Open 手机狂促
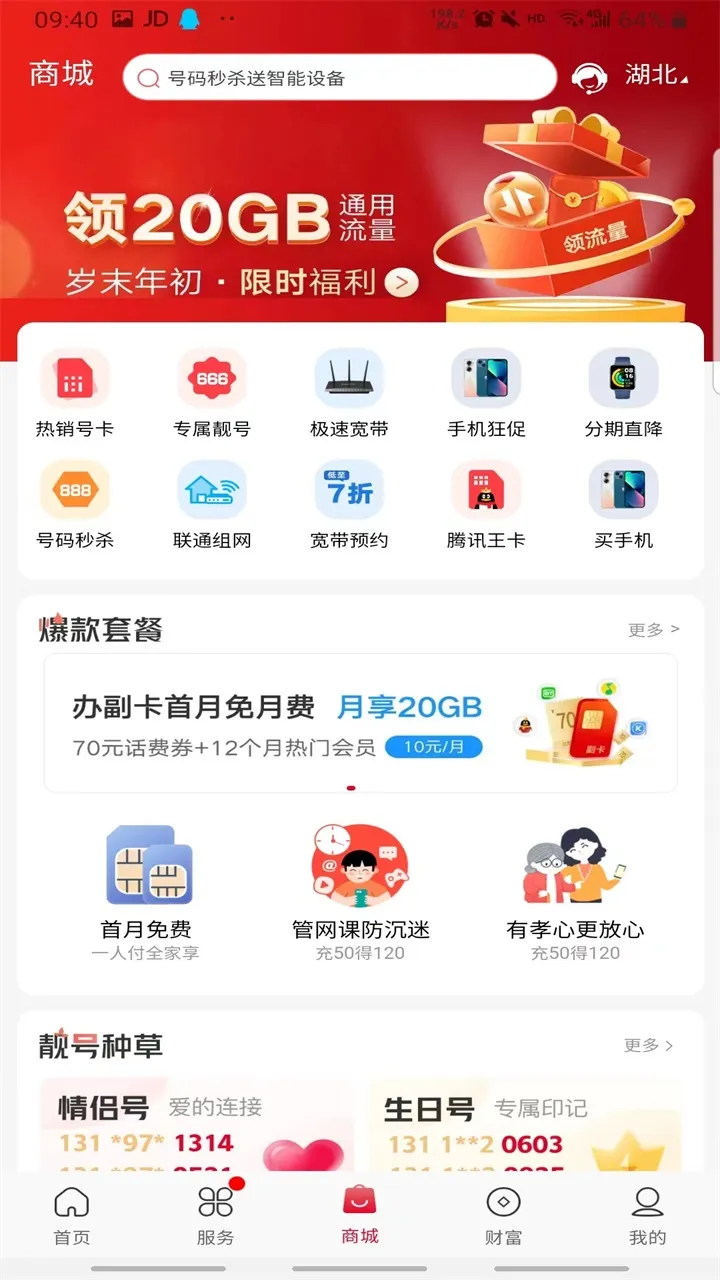 tap(486, 394)
